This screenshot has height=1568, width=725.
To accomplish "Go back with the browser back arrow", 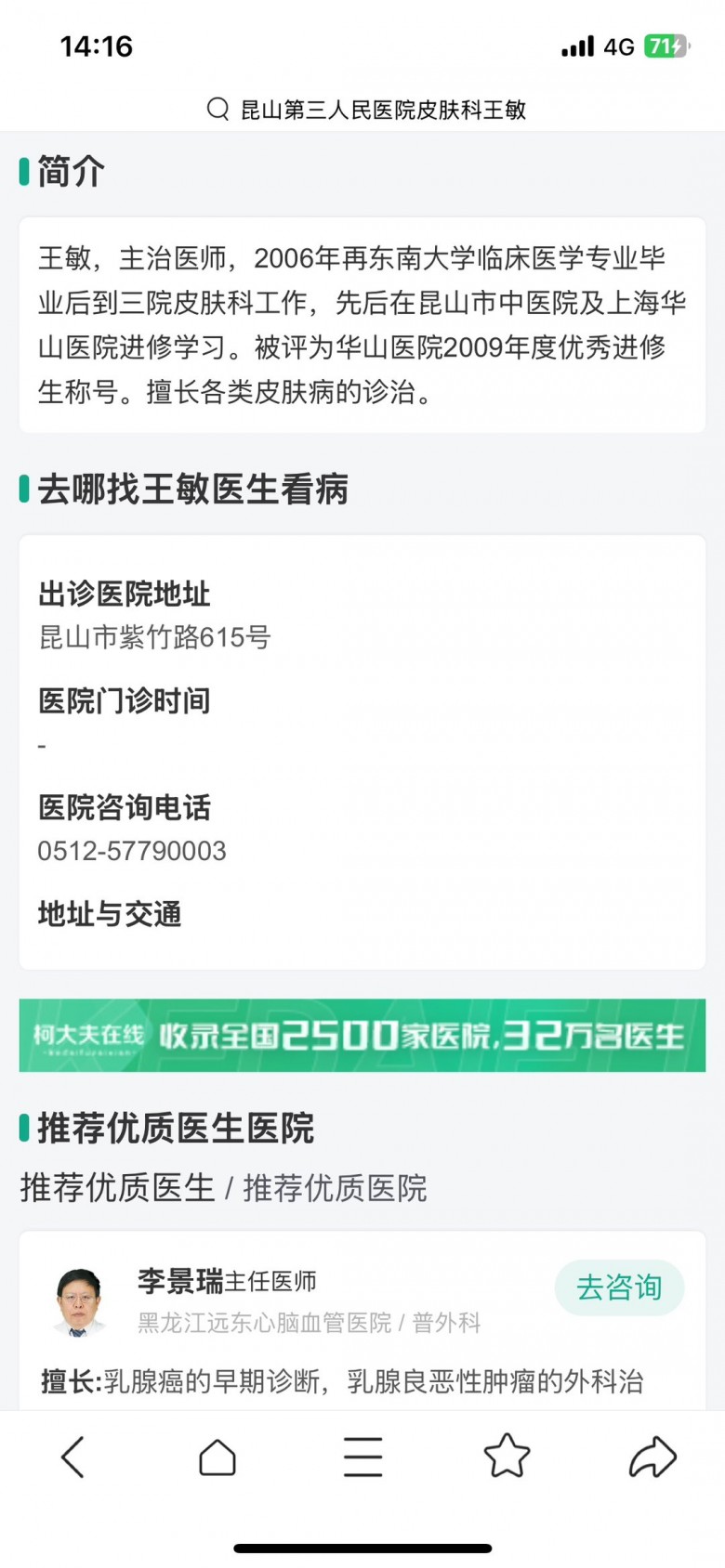I will point(72,1457).
